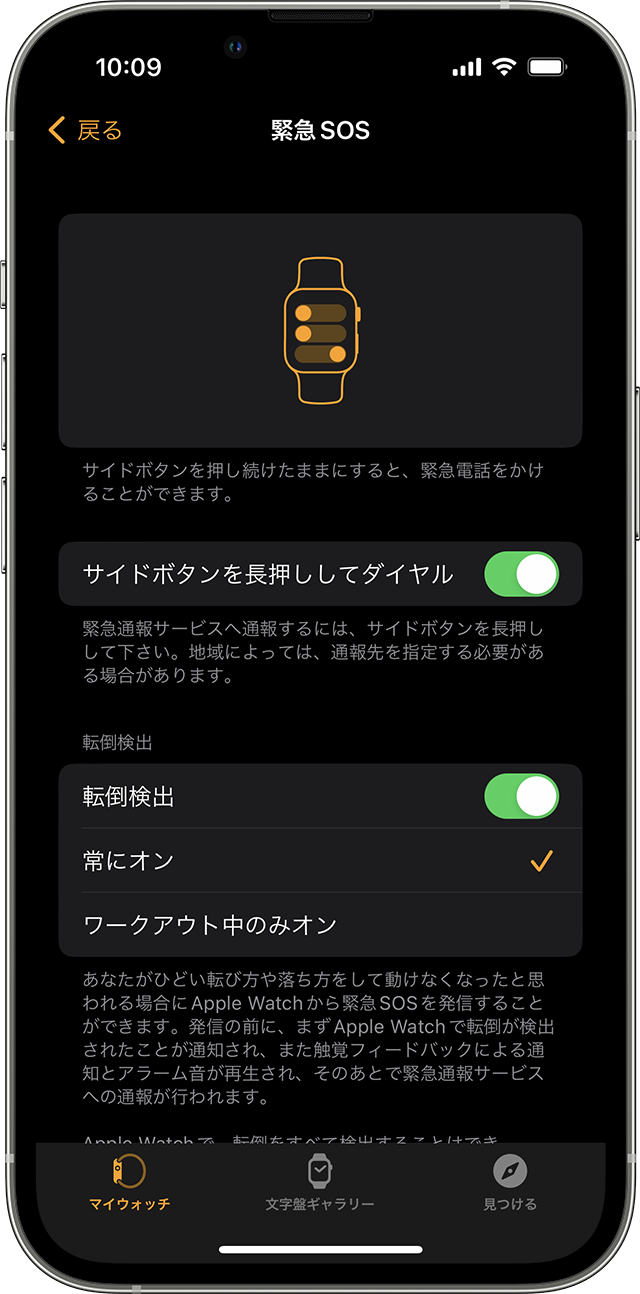Go back with the 戻る button
Screen dimensions: 640x1294
[85, 130]
